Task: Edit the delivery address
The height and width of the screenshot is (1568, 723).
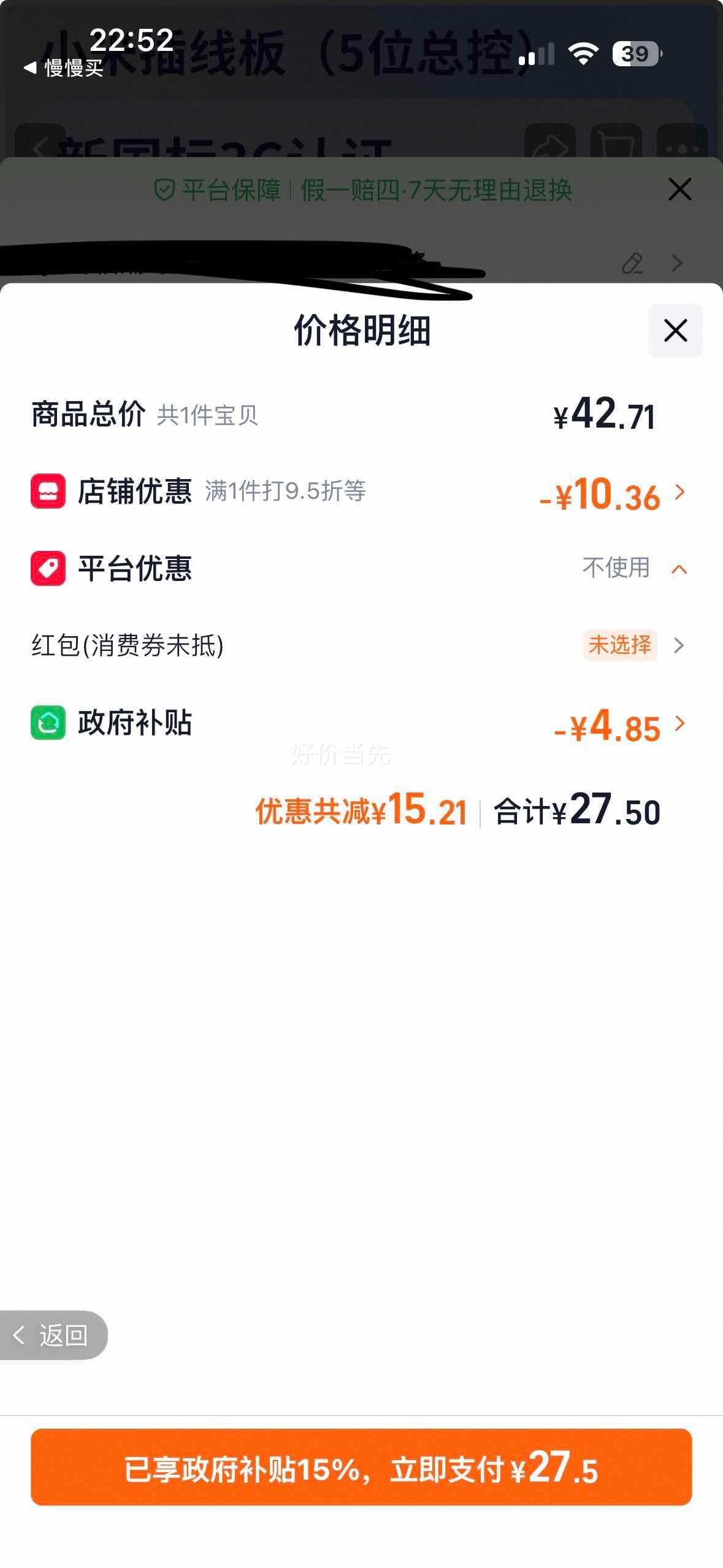Action: point(632,263)
